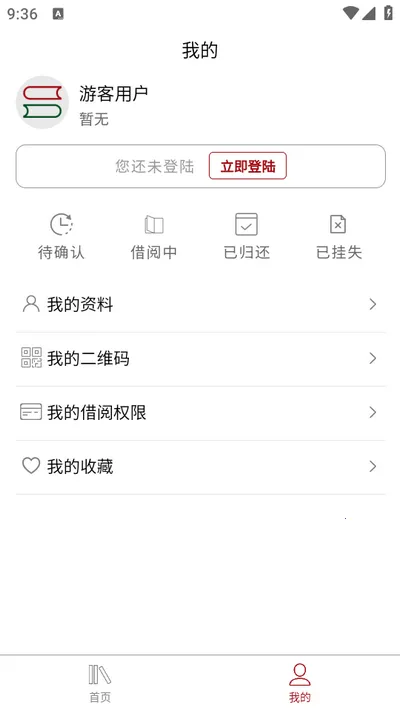Image resolution: width=400 pixels, height=711 pixels.
Task: View 借阅中 borrowed books
Action: [154, 237]
